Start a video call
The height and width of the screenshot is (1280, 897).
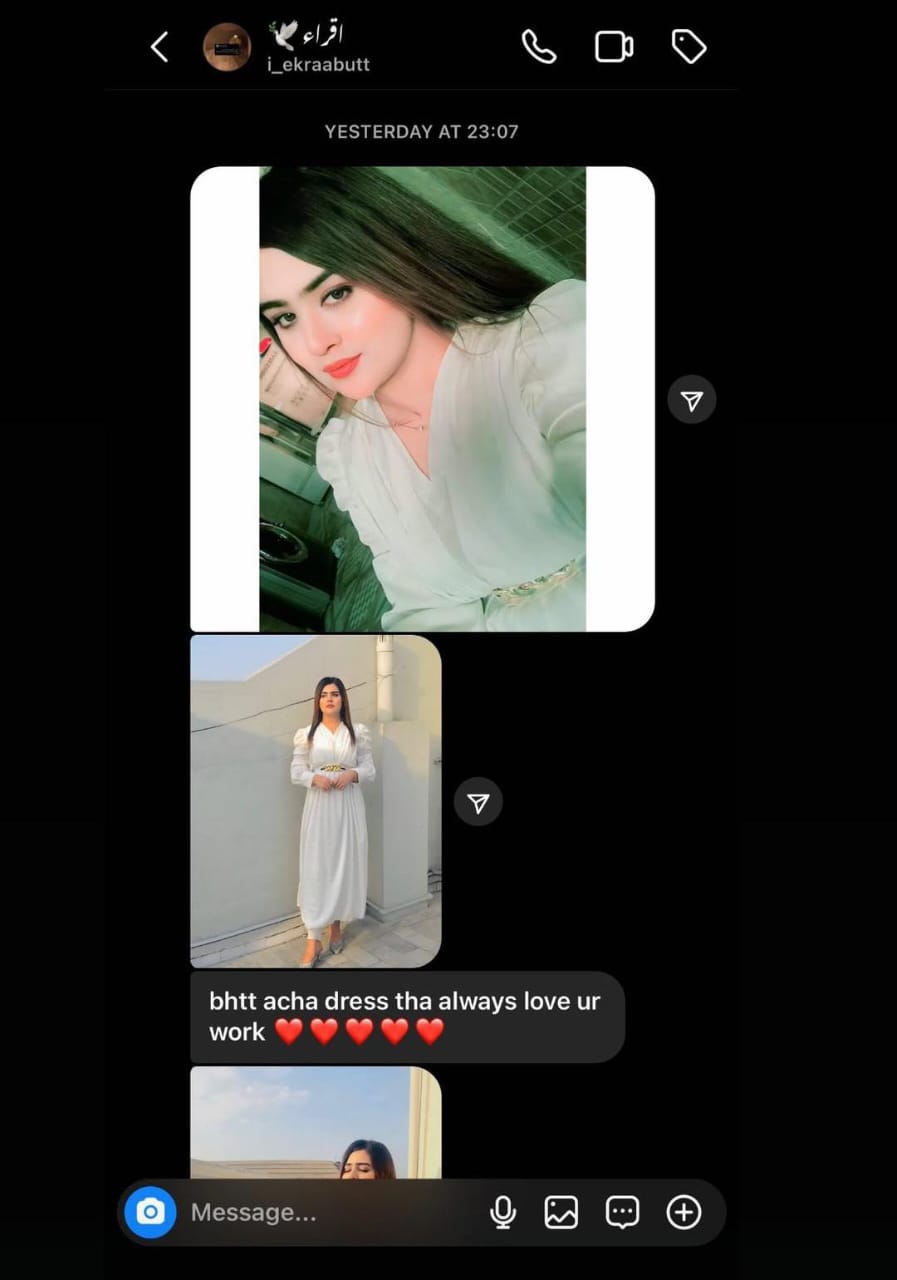coord(614,47)
